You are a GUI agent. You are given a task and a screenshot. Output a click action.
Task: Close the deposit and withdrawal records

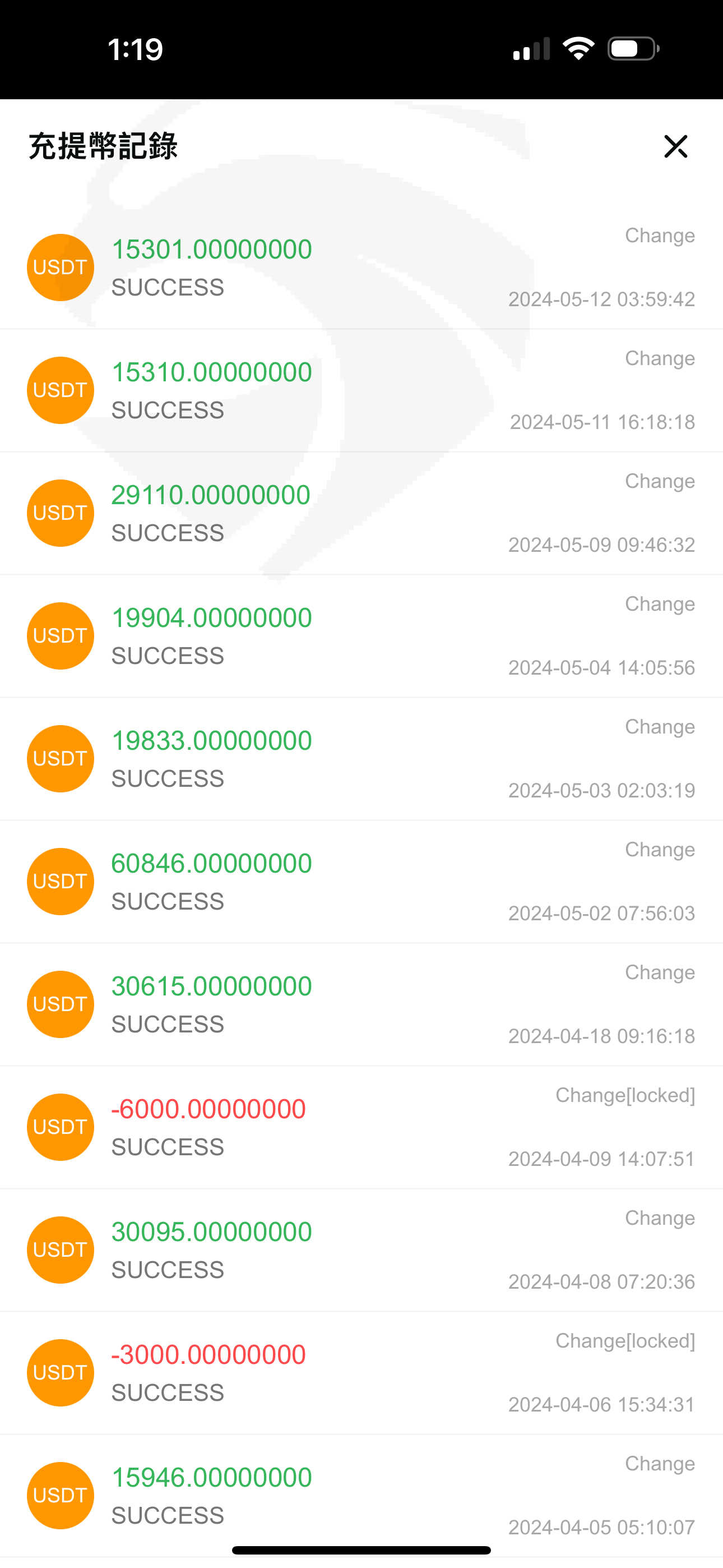(675, 147)
